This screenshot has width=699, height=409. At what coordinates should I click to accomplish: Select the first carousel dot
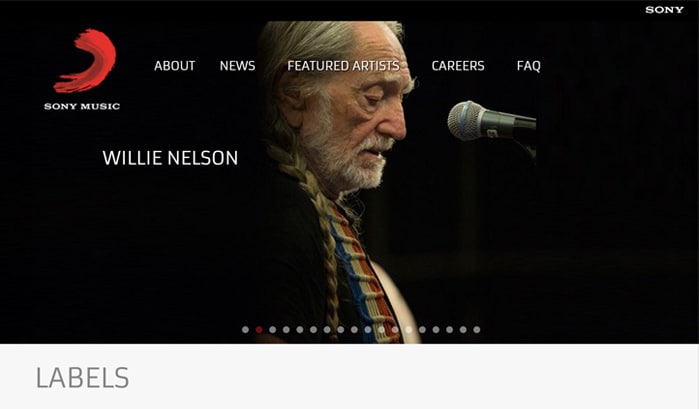coord(246,329)
